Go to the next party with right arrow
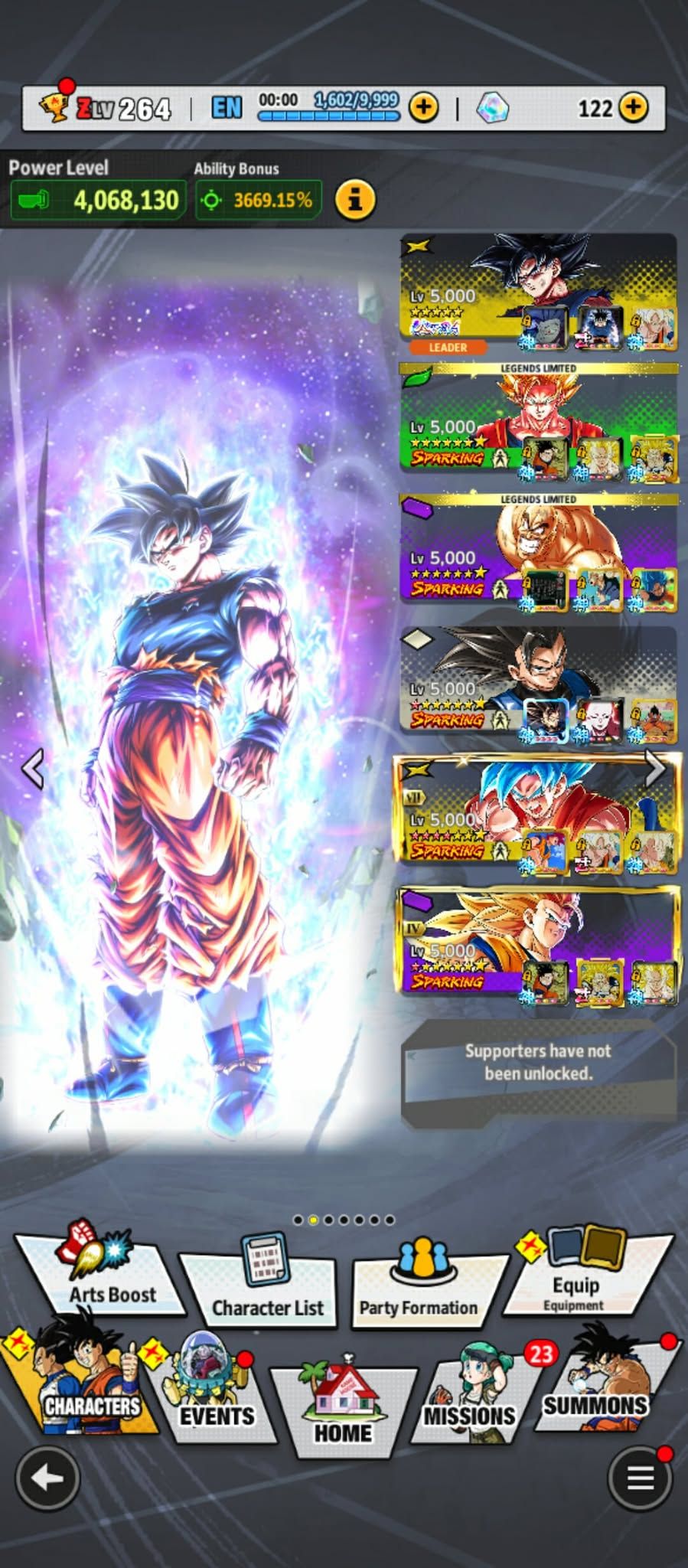The width and height of the screenshot is (688, 1568). pos(657,768)
